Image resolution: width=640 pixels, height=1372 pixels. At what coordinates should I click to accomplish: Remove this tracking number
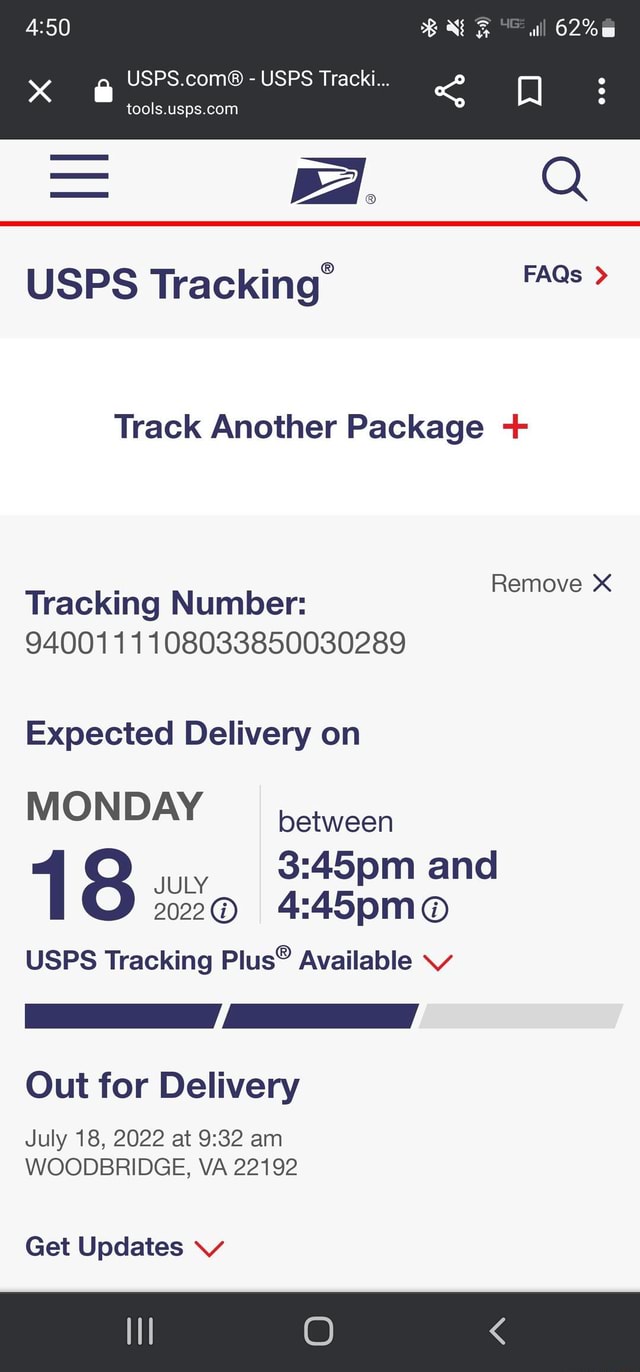tap(551, 584)
